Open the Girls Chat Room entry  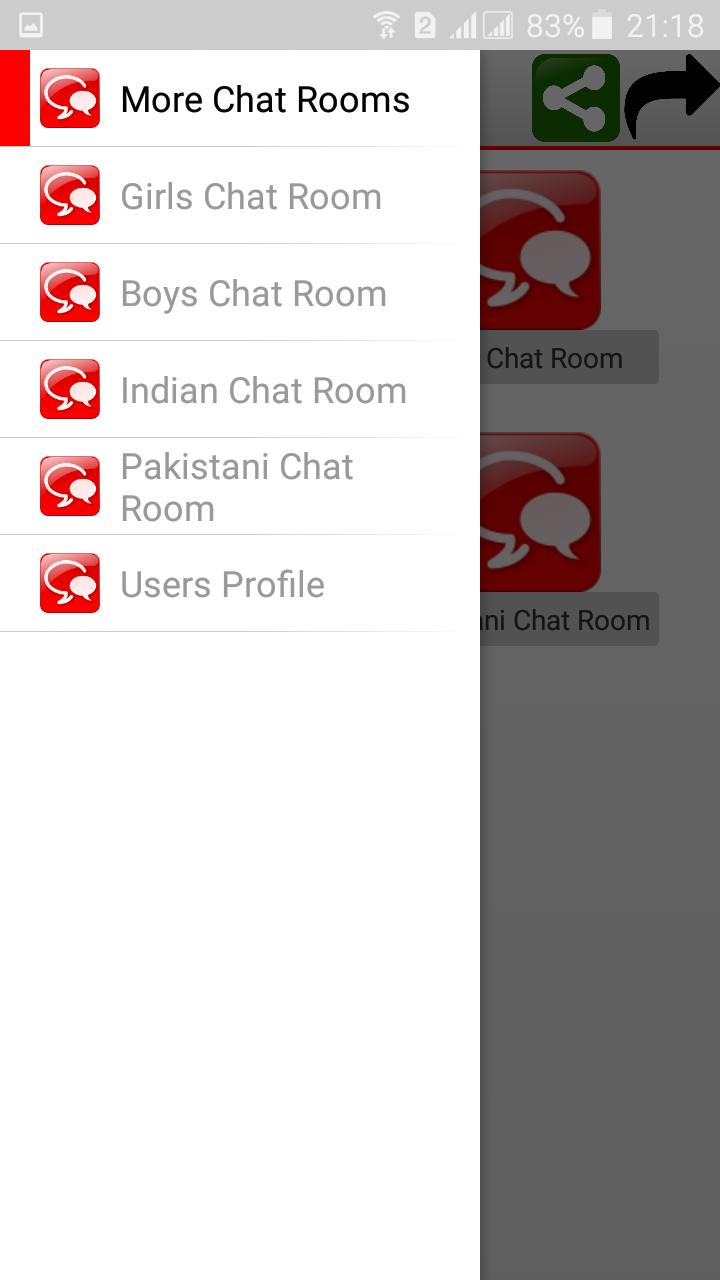250,196
